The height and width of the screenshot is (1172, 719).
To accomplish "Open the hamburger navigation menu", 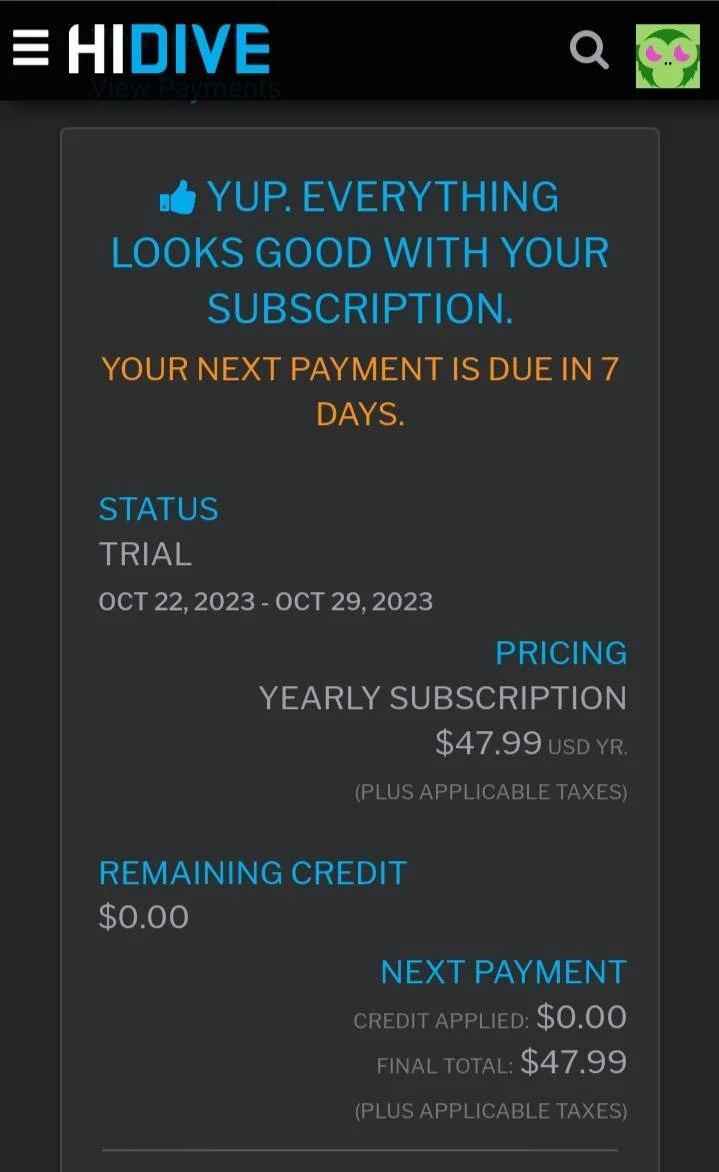I will 31,49.
